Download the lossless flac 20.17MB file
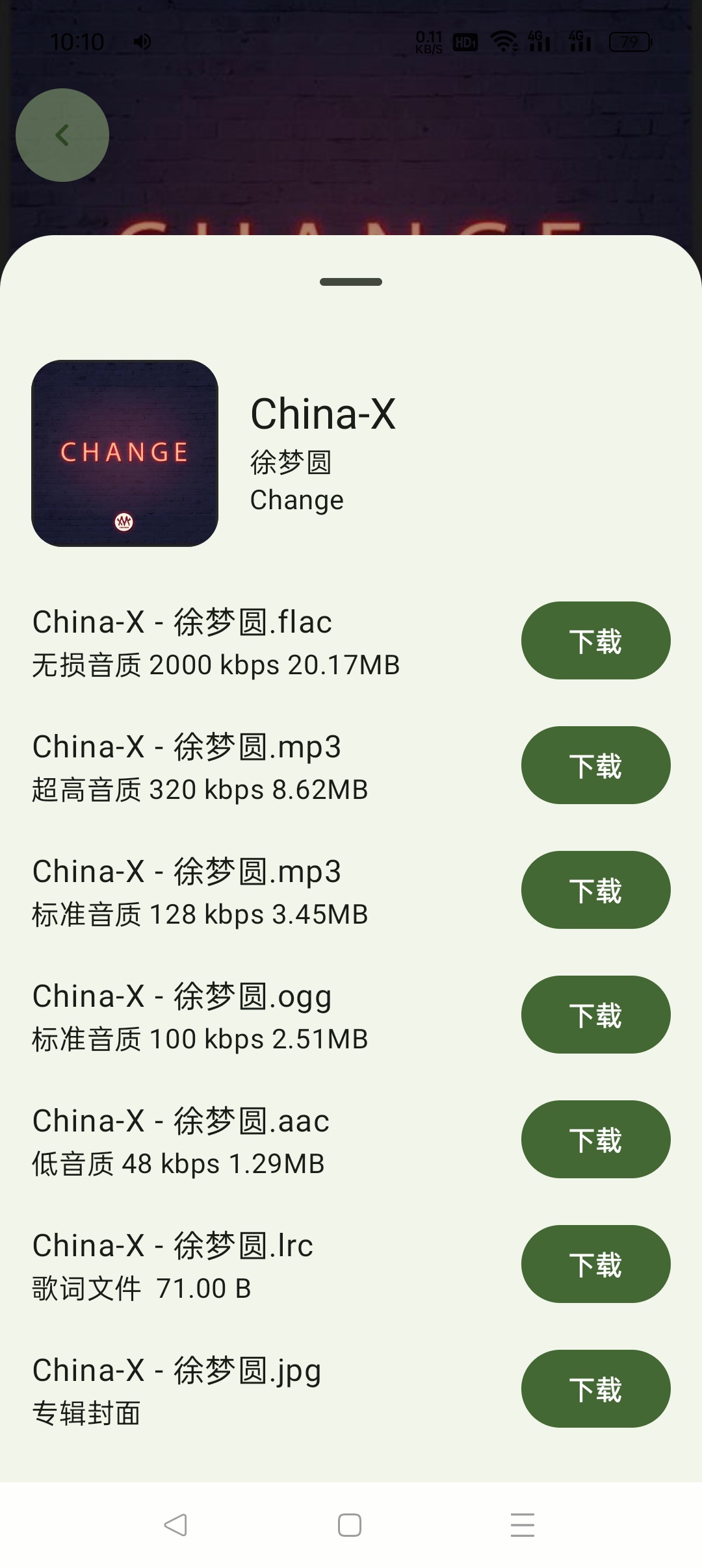 pyautogui.click(x=595, y=640)
